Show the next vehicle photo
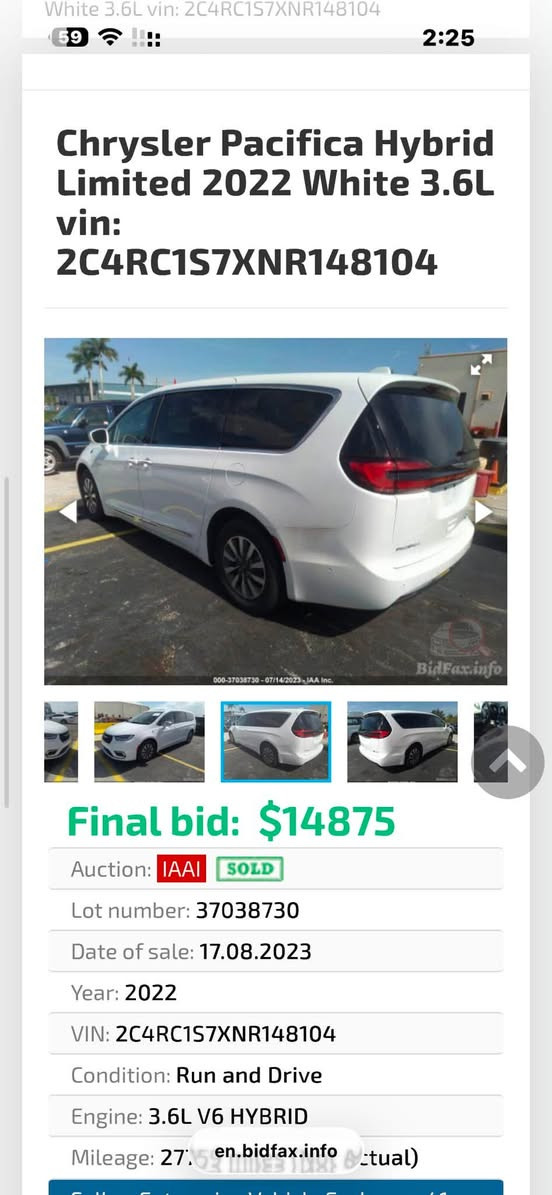 484,511
